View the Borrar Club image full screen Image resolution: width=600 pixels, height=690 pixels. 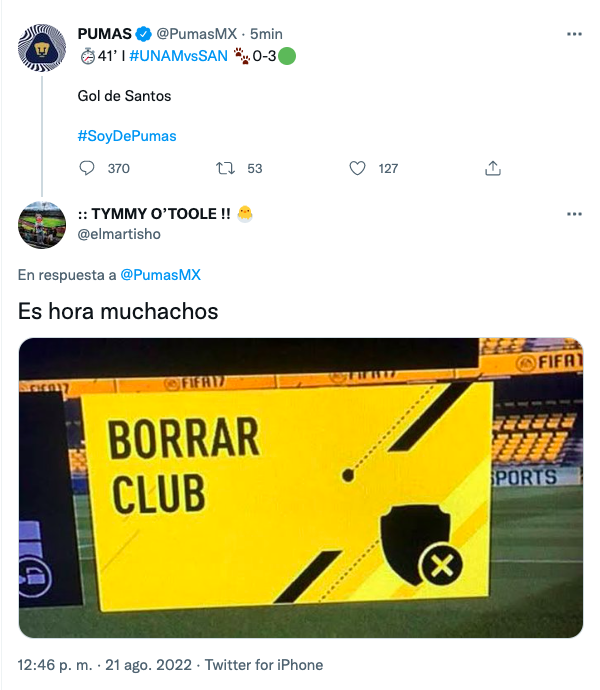pos(300,488)
